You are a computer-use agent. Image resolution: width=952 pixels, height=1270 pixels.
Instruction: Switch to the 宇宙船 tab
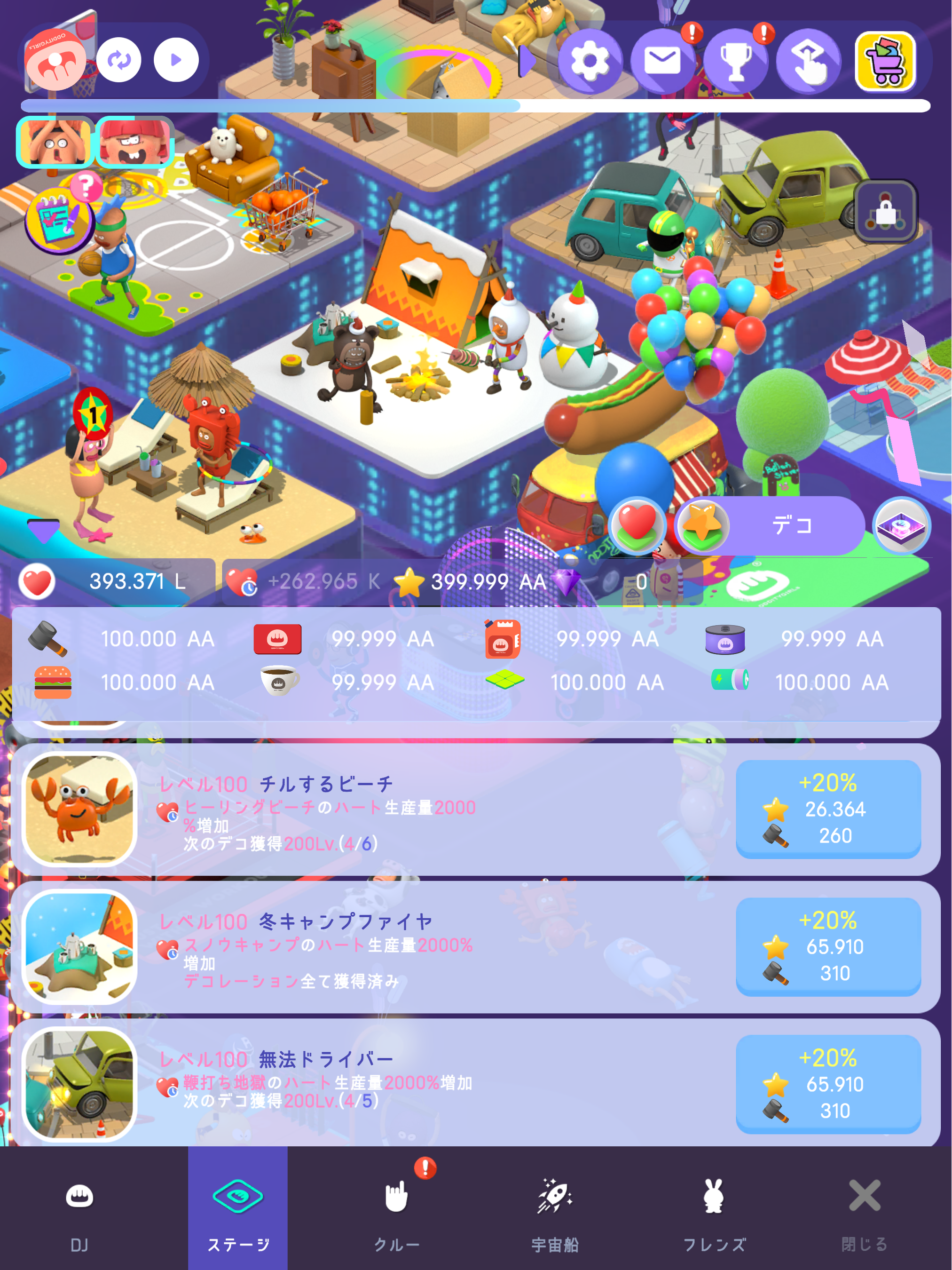click(x=554, y=1208)
